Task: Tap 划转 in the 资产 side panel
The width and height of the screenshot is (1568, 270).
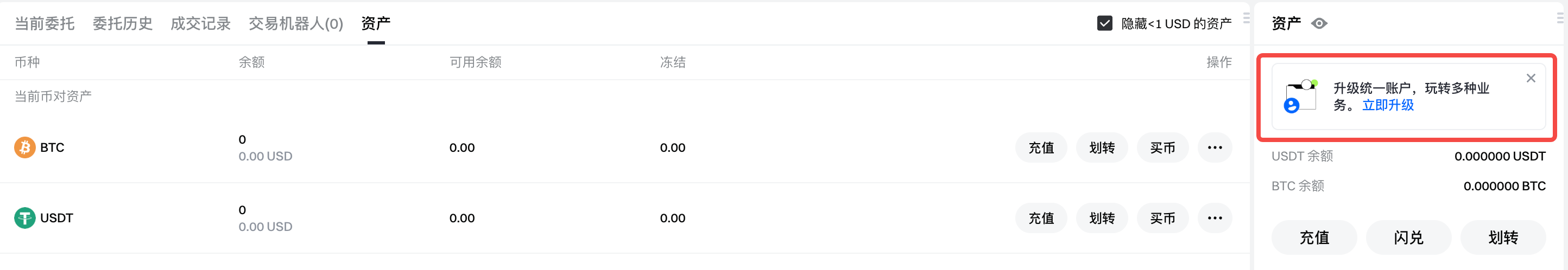Action: point(1502,238)
